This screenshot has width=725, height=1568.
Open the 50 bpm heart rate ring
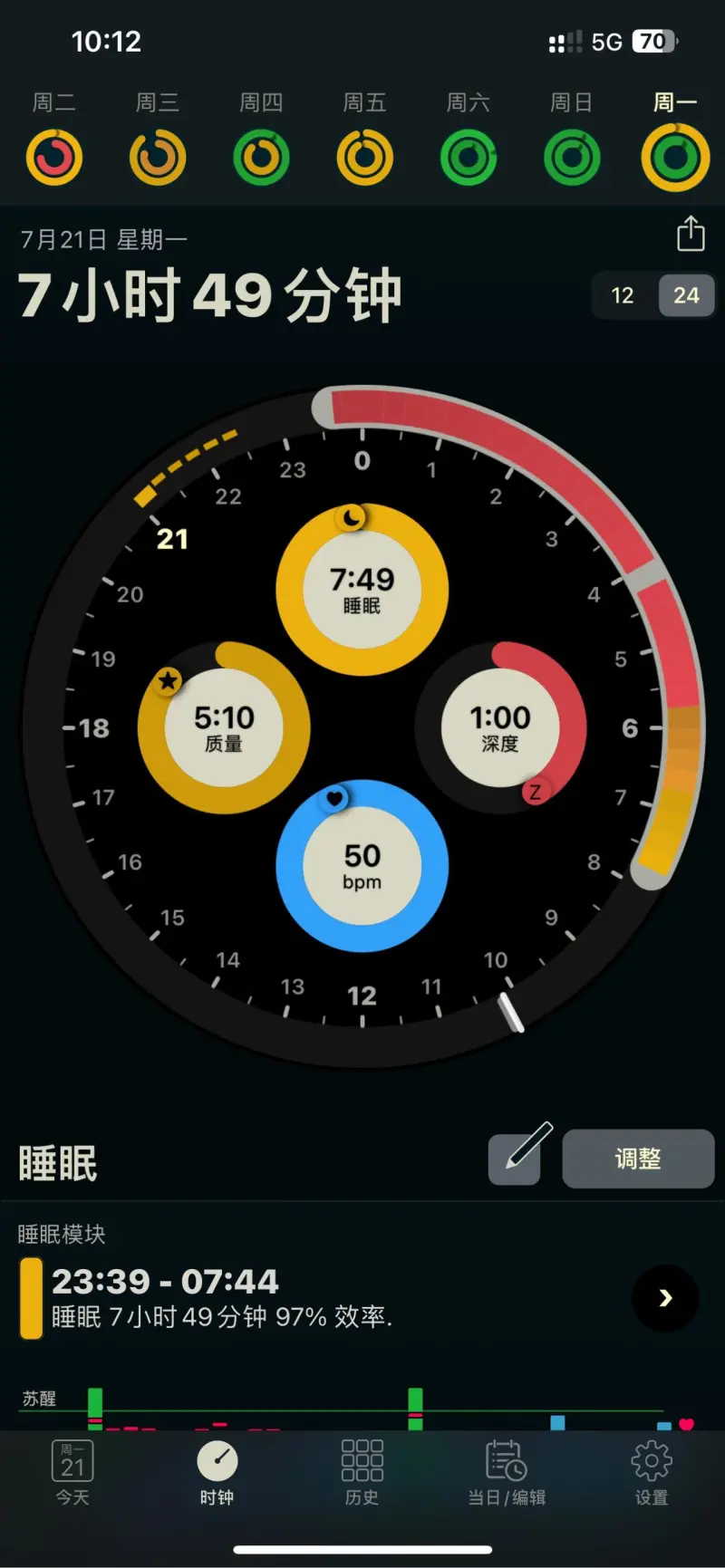pyautogui.click(x=362, y=866)
